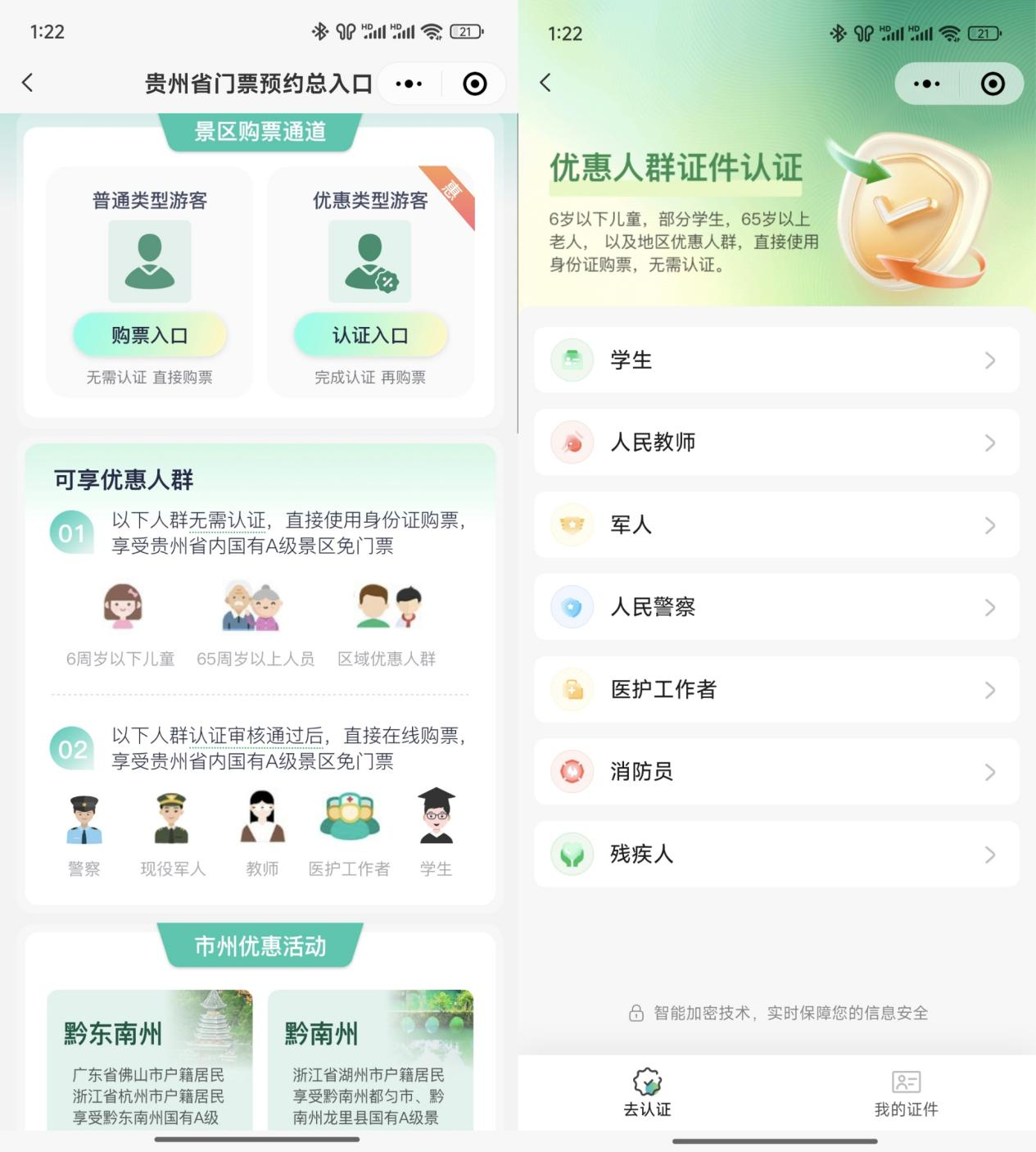The width and height of the screenshot is (1036, 1152).
Task: Open 残疾人 certification
Action: coord(776,854)
